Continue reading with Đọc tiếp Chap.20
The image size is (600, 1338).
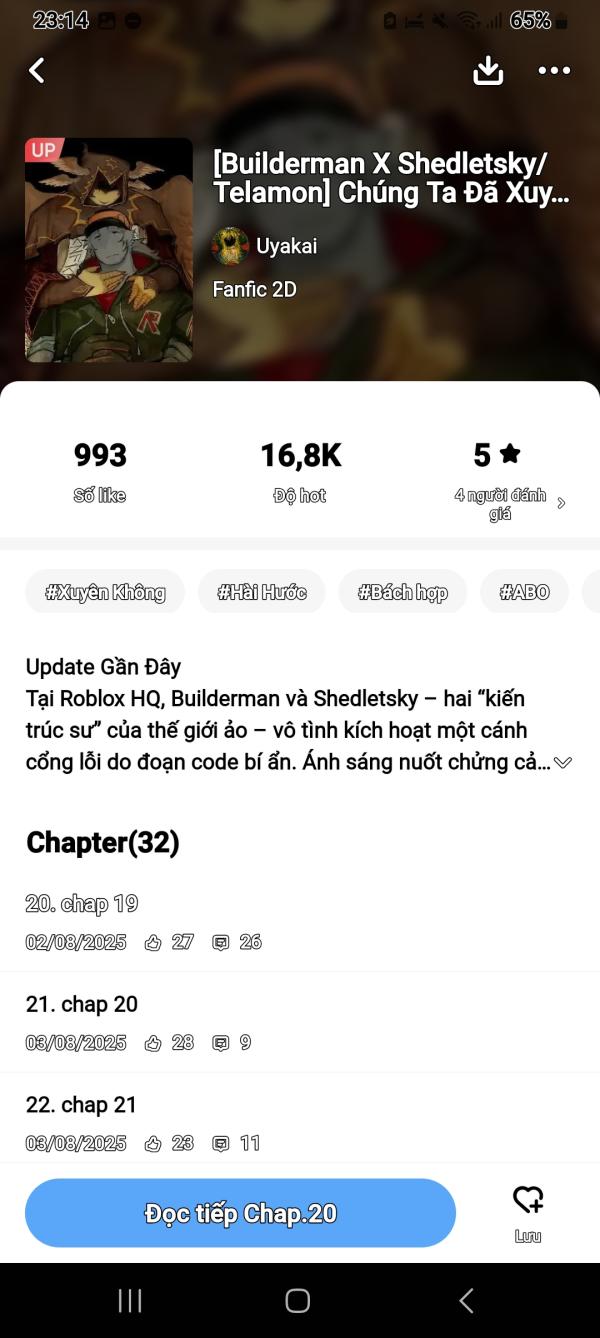point(240,1213)
